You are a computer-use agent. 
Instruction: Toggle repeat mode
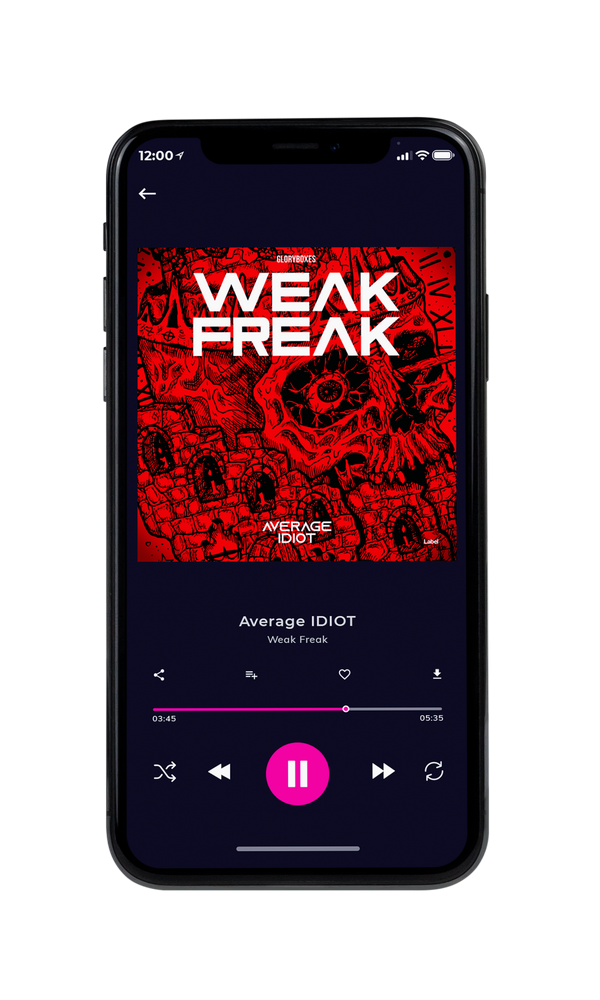pyautogui.click(x=434, y=771)
